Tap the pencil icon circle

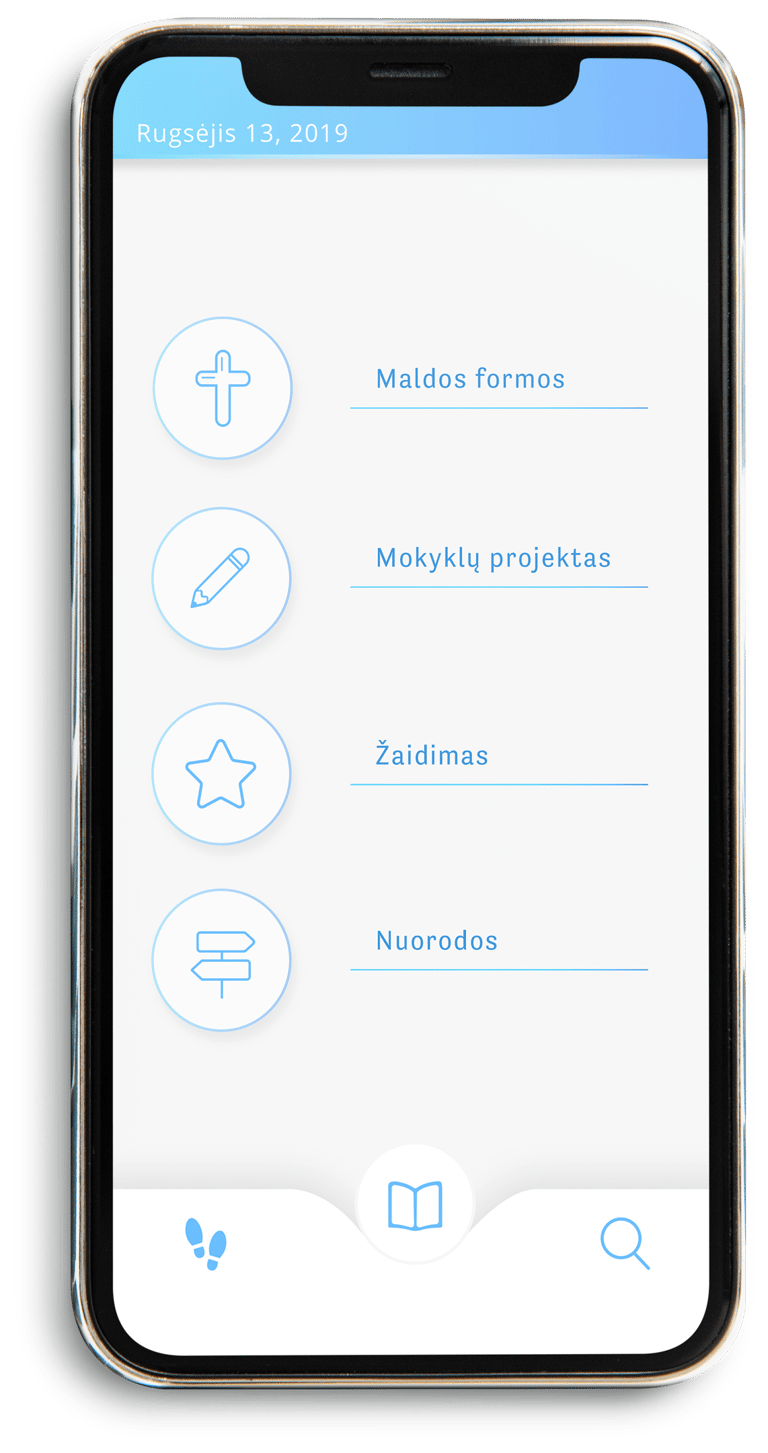point(221,578)
